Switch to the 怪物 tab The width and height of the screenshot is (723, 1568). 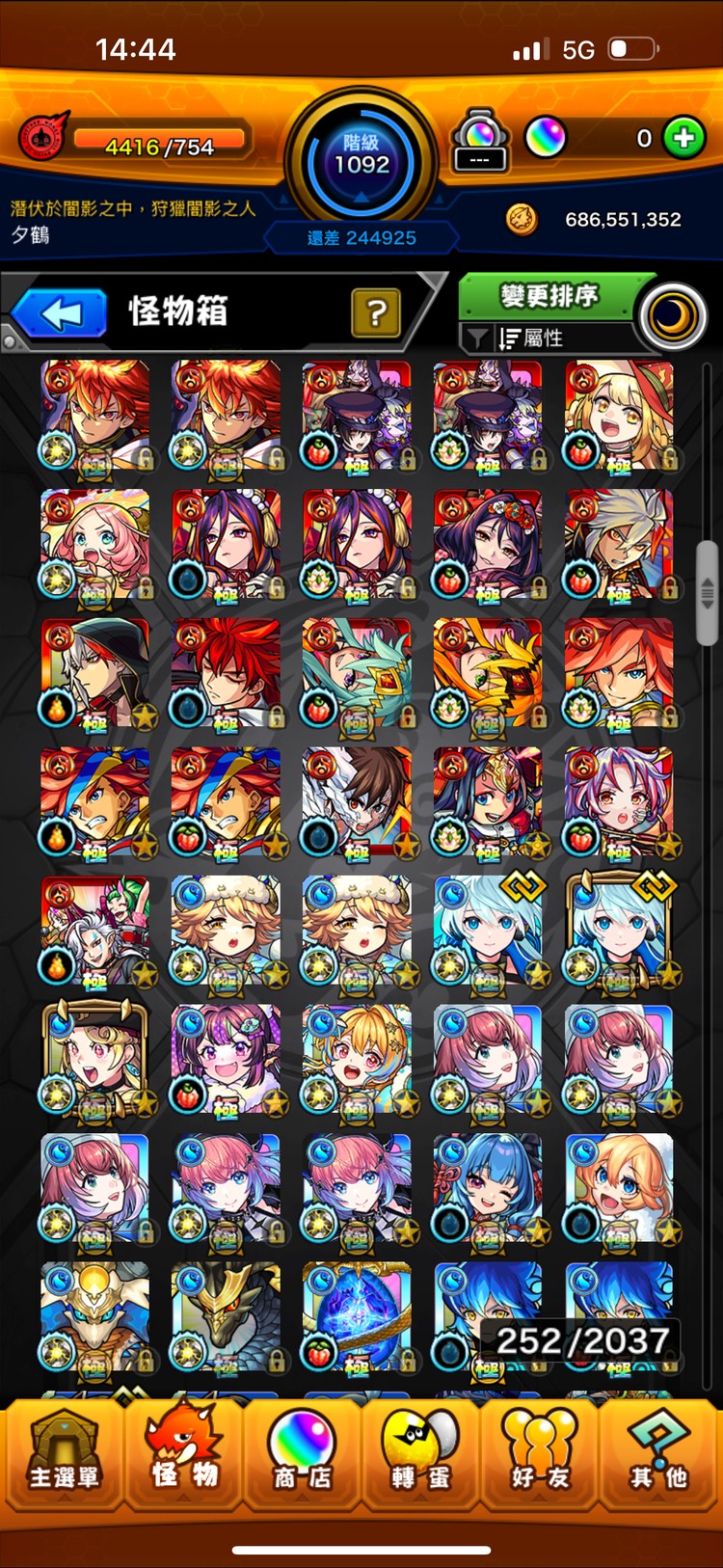[x=184, y=1458]
